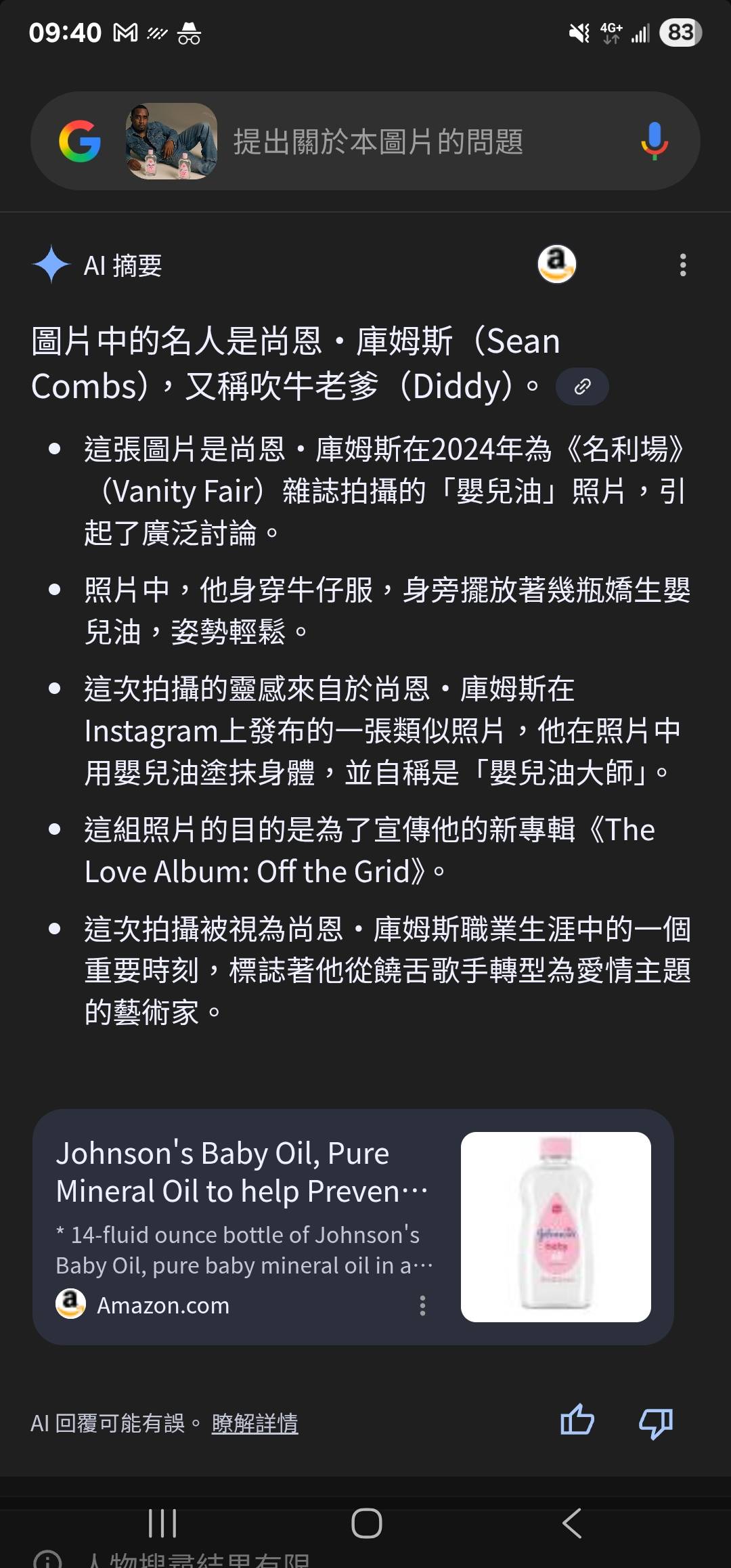The width and height of the screenshot is (731, 1568).
Task: Go back using the system back button
Action: [572, 1523]
